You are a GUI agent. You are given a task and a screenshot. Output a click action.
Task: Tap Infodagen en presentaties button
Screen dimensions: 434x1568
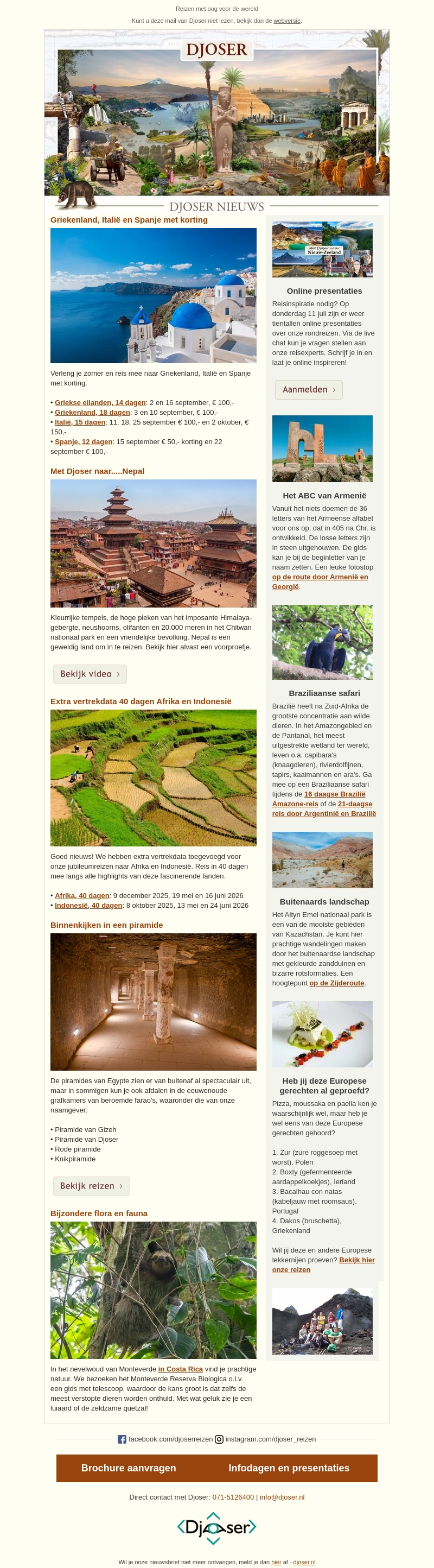pyautogui.click(x=289, y=1468)
